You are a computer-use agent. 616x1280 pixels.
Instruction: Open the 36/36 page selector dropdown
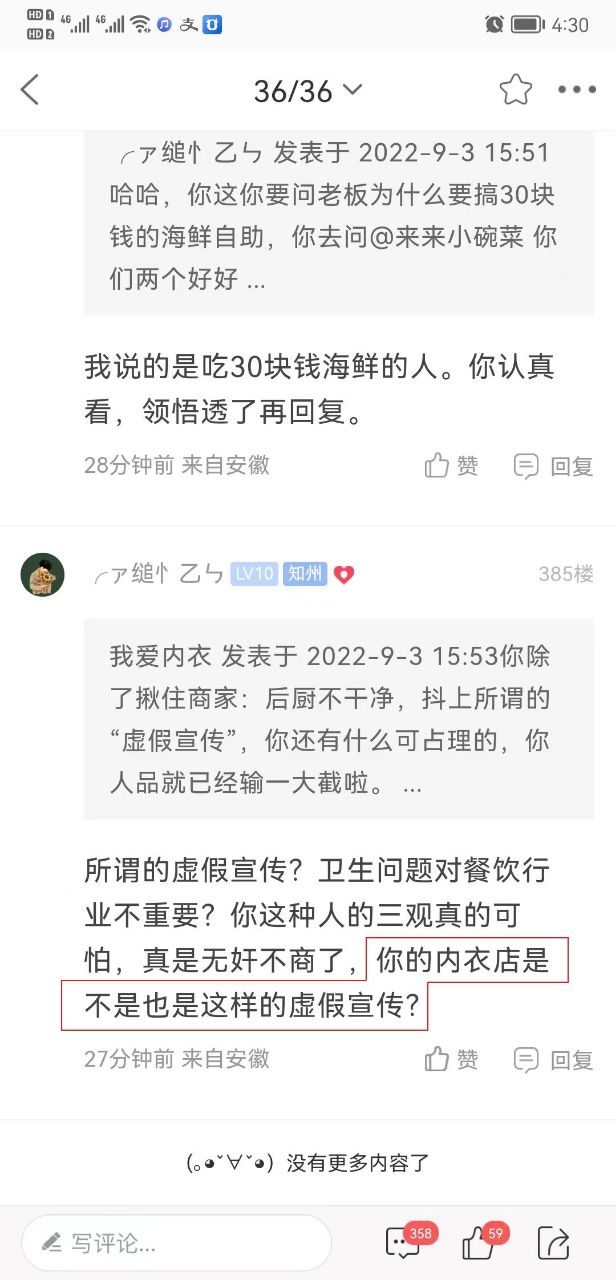tap(307, 91)
